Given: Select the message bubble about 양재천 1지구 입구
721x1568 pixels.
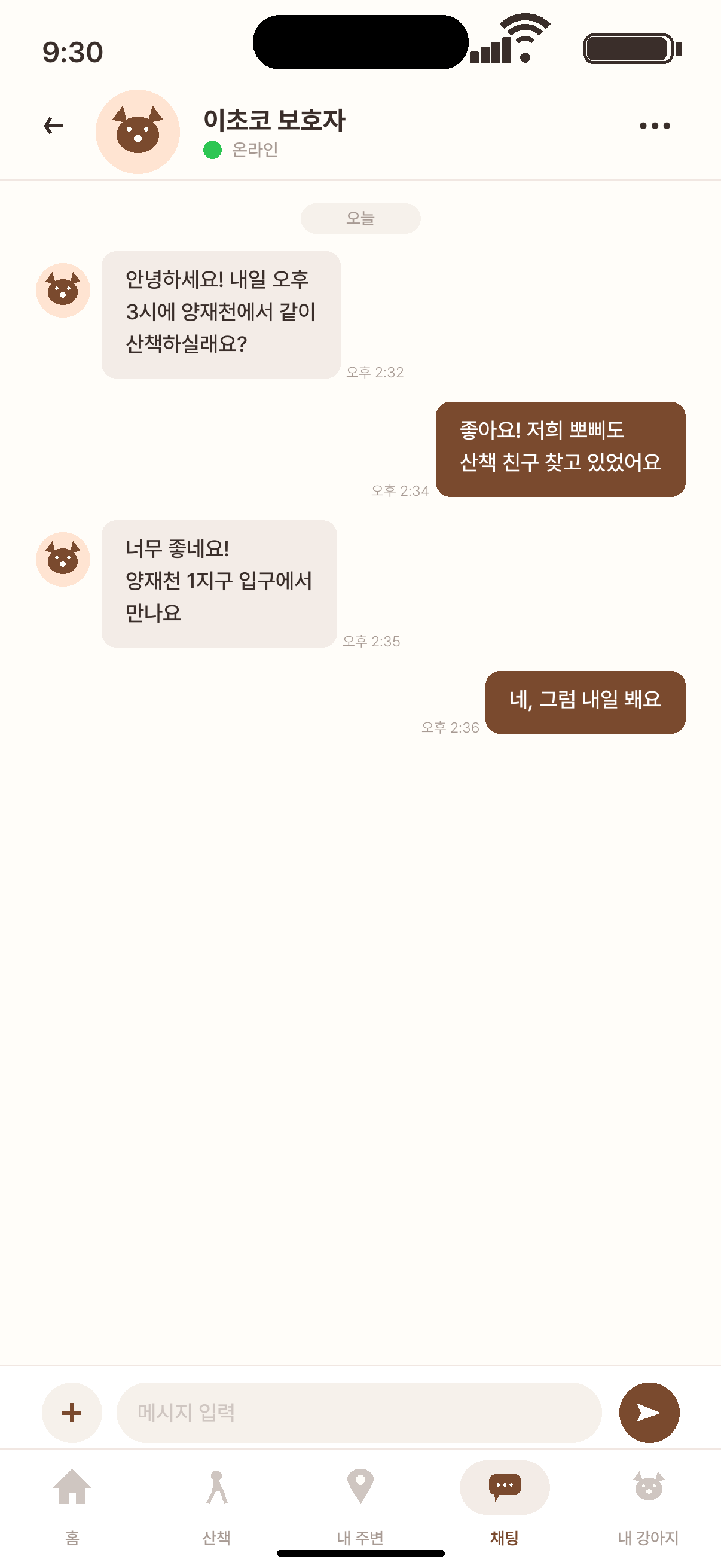Looking at the screenshot, I should 219,582.
